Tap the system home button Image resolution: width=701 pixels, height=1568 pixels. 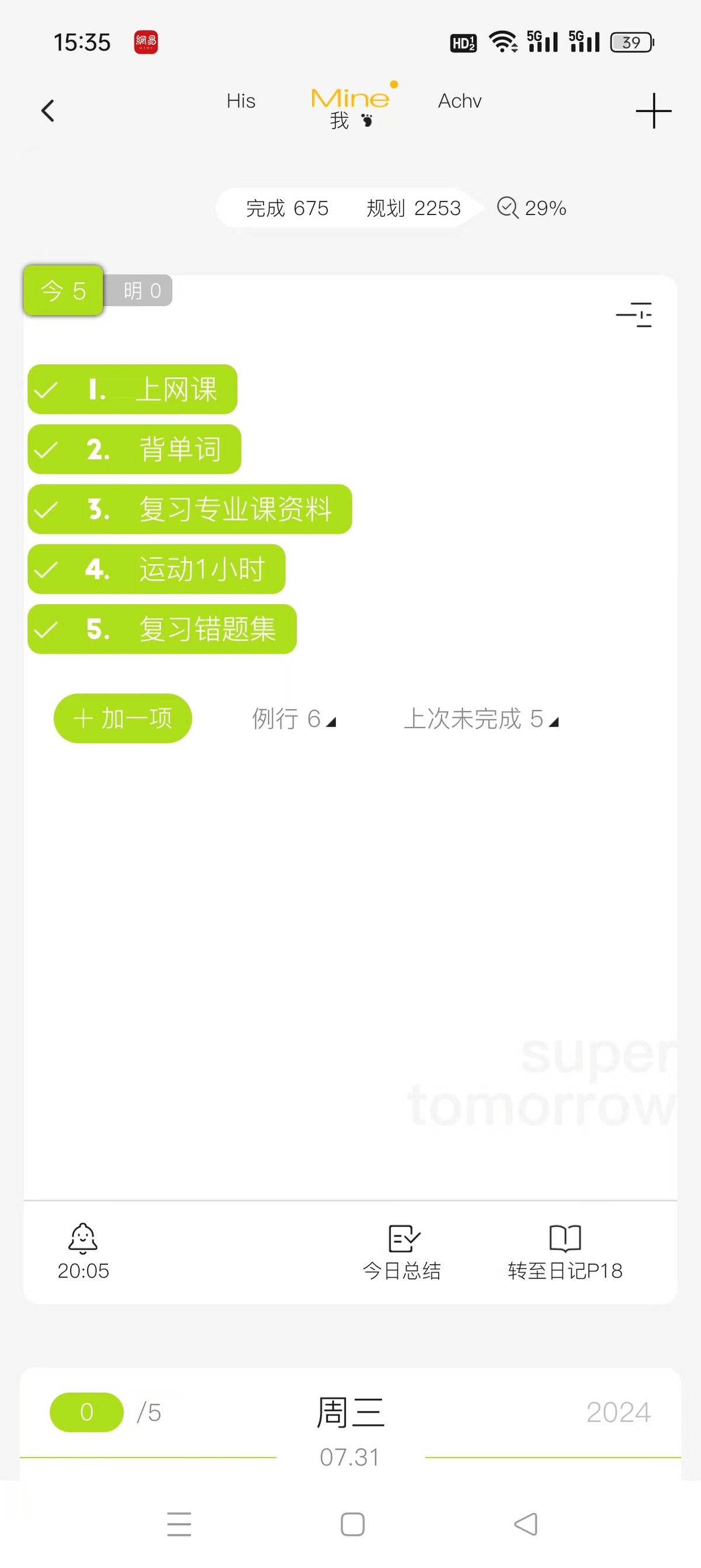click(x=353, y=1524)
